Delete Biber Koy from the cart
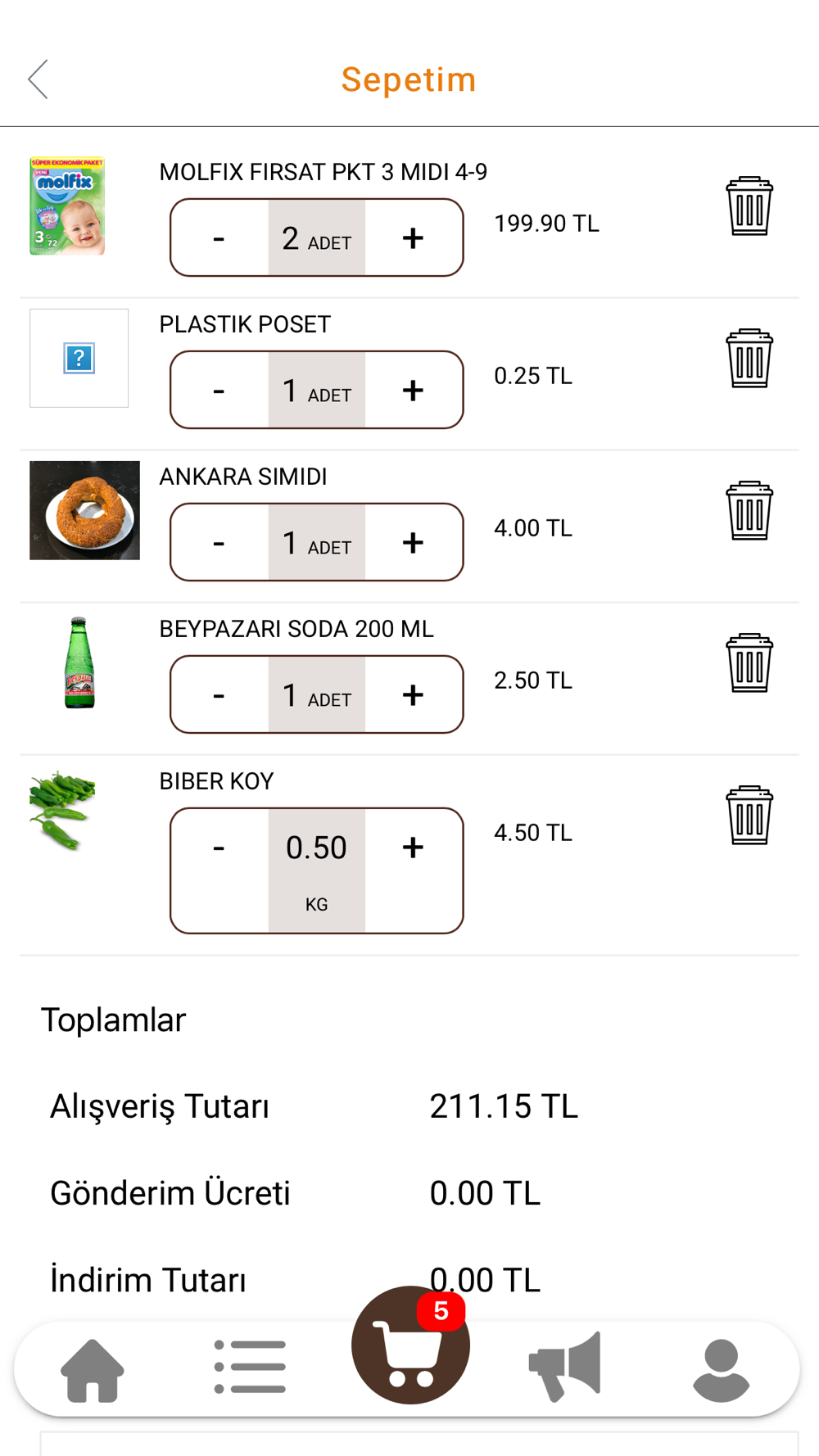 click(749, 816)
